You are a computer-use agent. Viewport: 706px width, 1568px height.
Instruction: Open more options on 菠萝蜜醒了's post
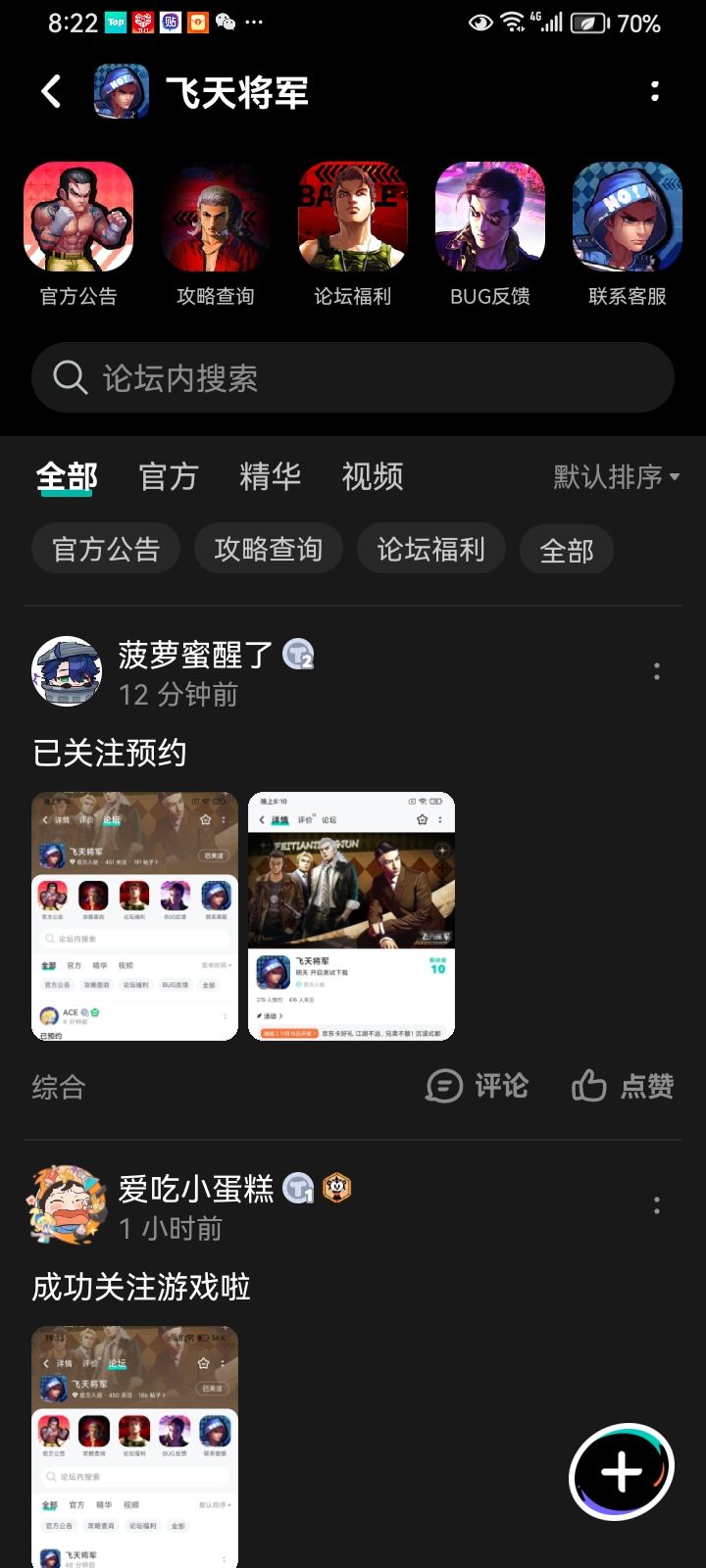pos(657,671)
